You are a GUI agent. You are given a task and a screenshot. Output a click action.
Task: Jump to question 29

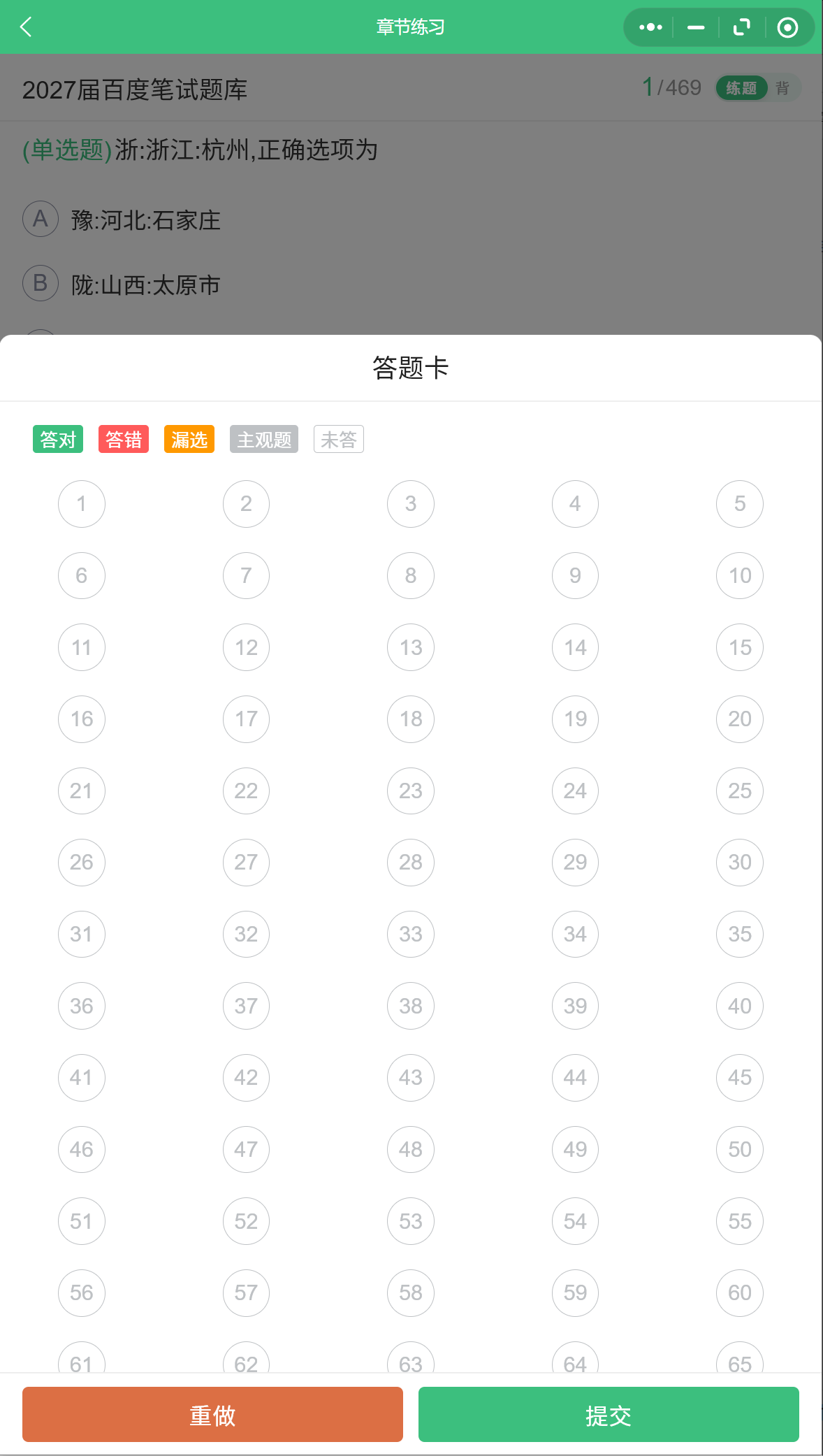575,863
